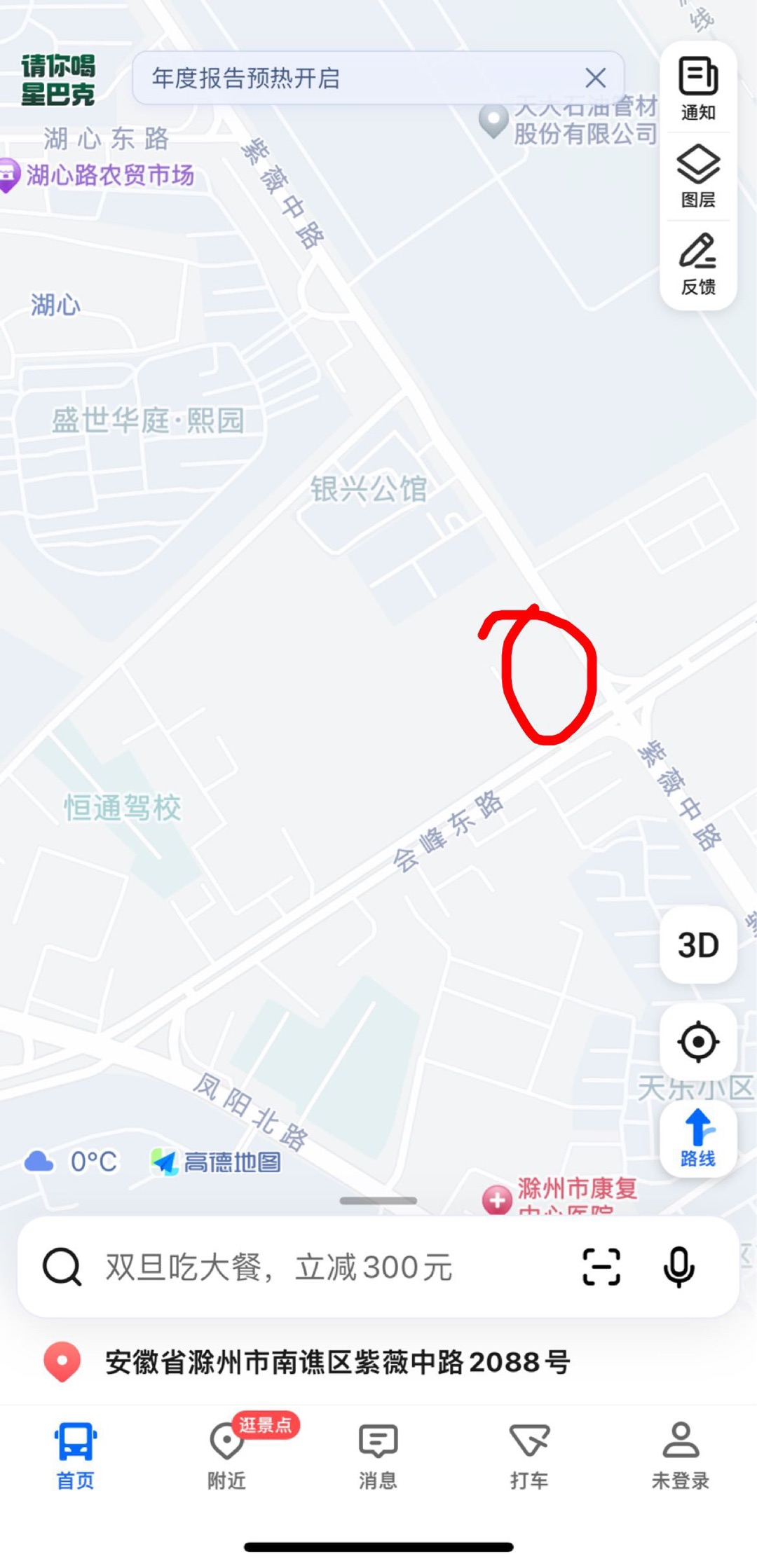The image size is (757, 1568).
Task: Open the scan icon in search bar
Action: (601, 1267)
